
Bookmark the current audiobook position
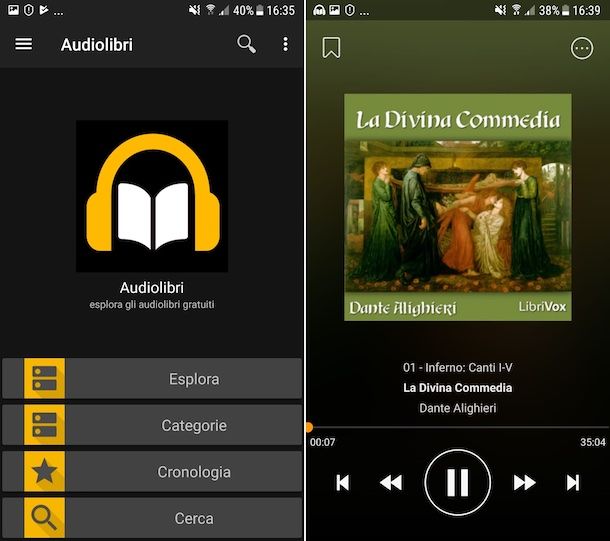coord(331,47)
